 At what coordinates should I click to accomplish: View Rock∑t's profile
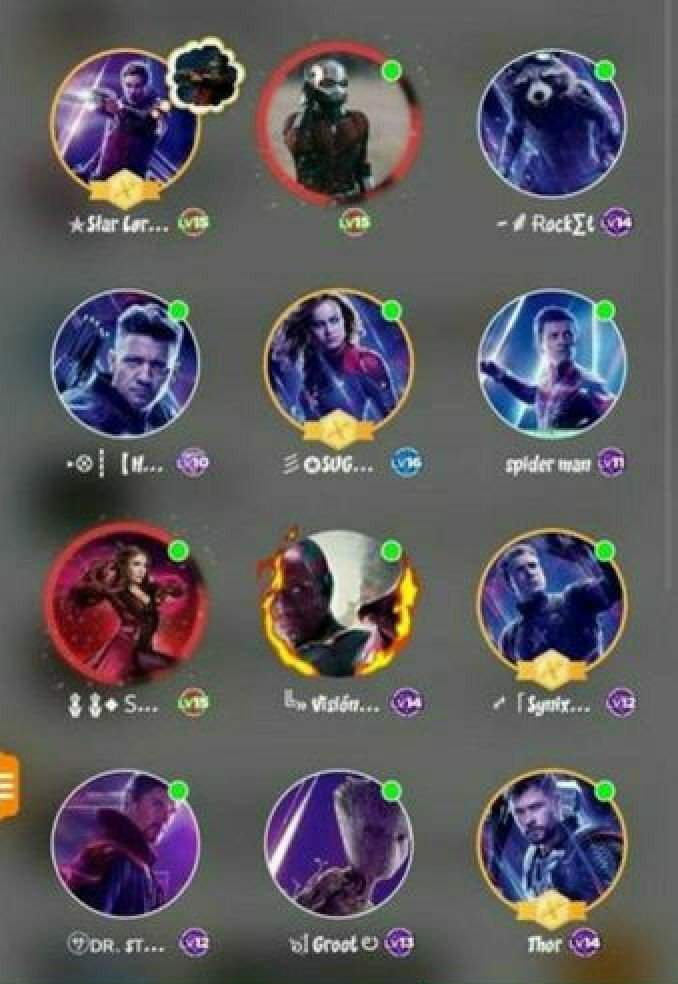(x=552, y=124)
